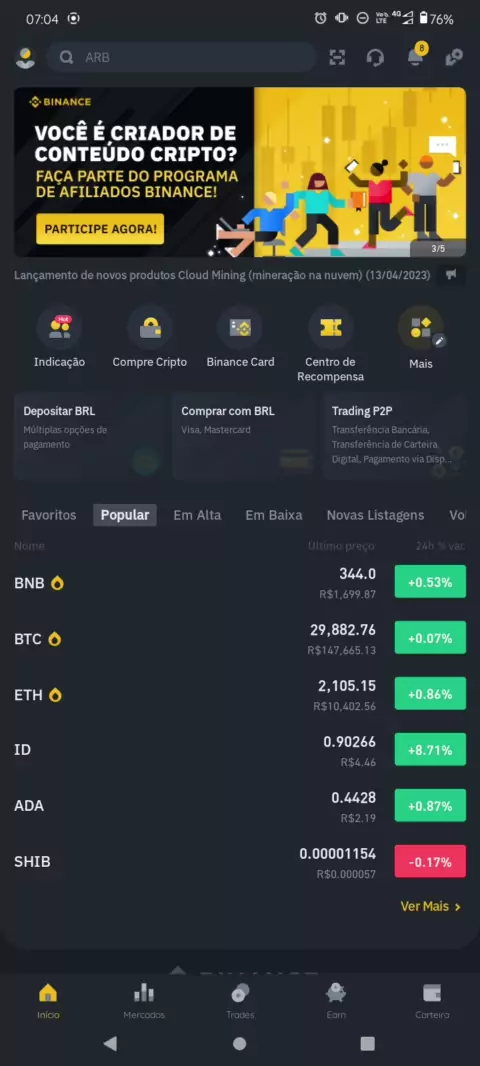Open the SHIB market row

(240, 862)
